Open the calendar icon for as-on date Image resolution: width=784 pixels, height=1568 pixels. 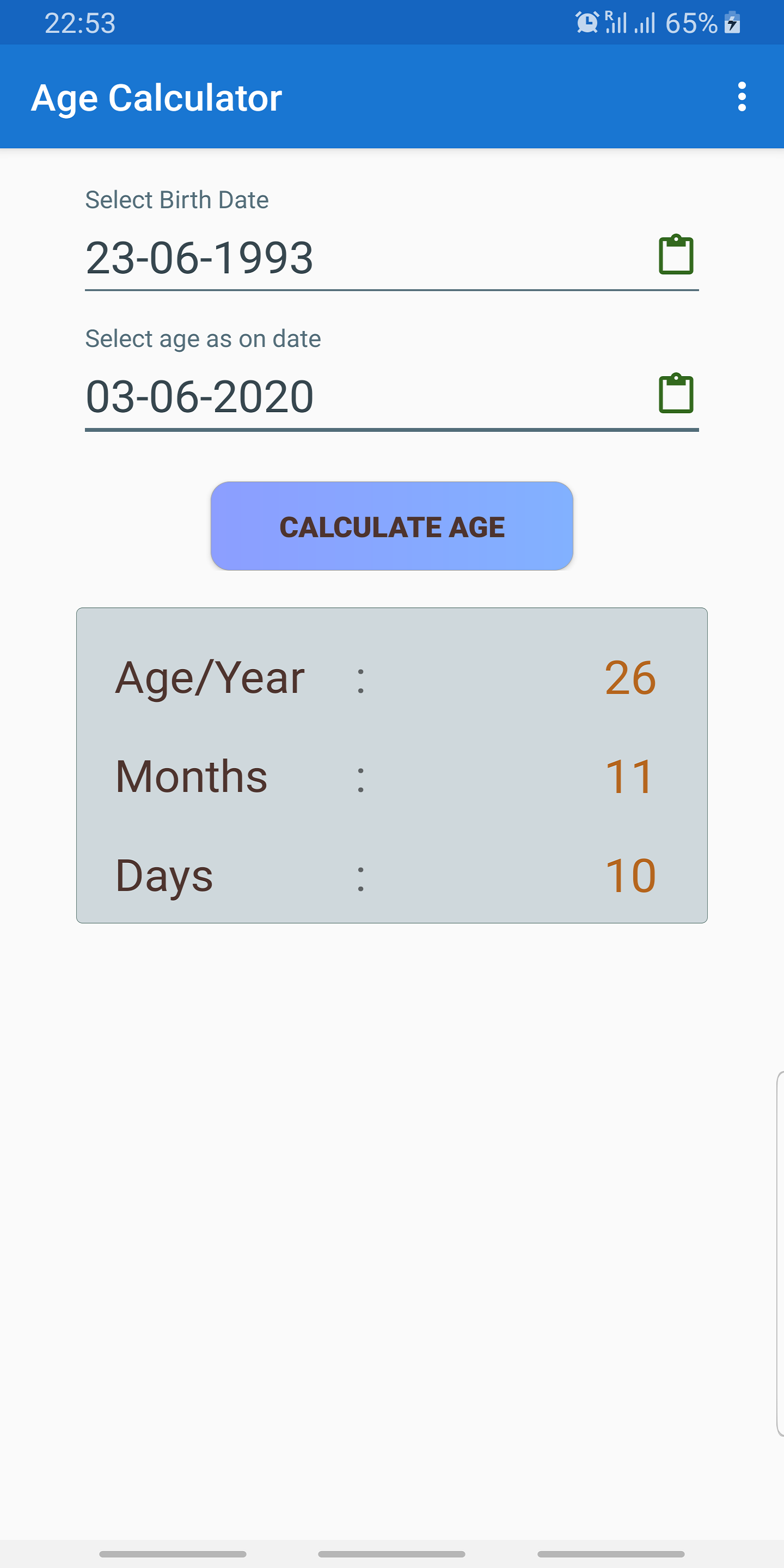point(676,393)
